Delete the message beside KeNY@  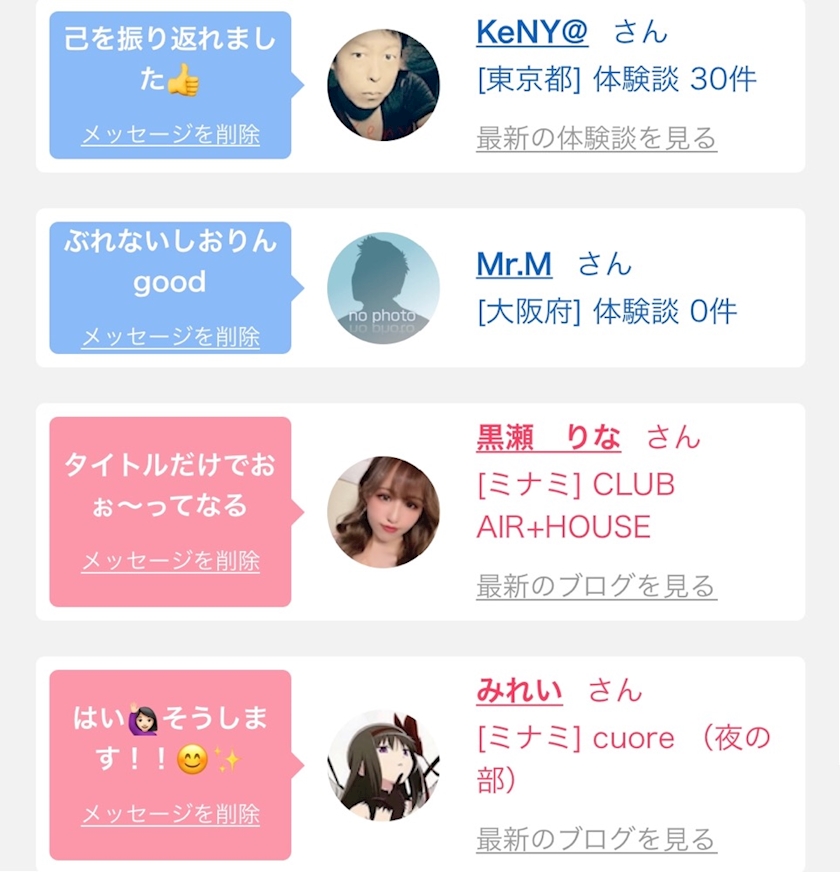point(170,135)
